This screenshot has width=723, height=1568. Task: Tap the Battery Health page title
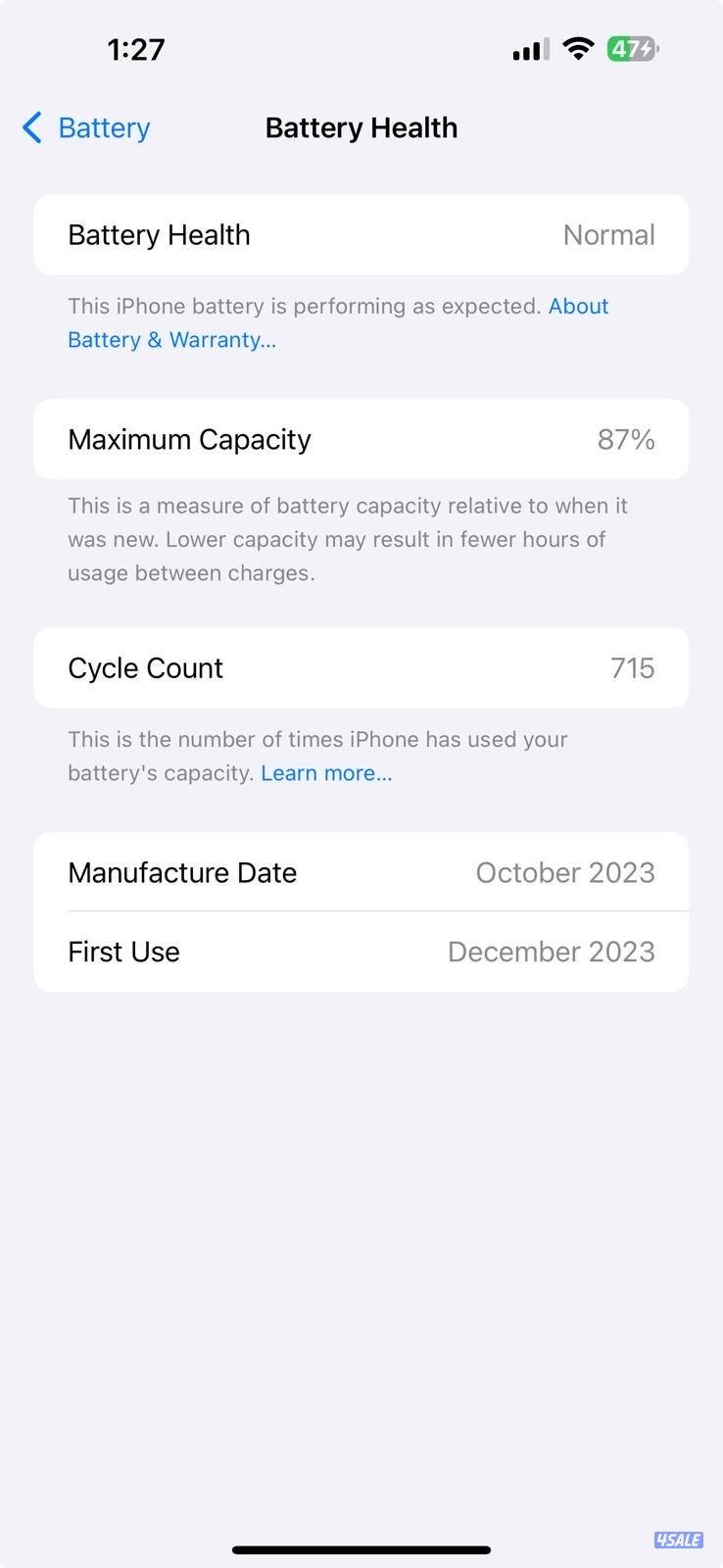click(x=361, y=127)
